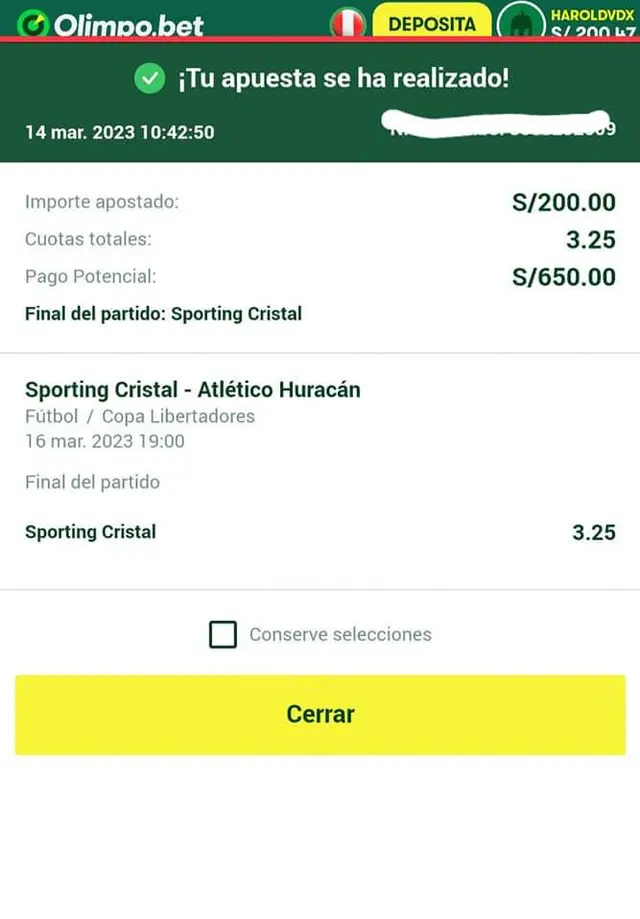The height and width of the screenshot is (919, 640).
Task: Change country via the Peru flag
Action: (348, 23)
